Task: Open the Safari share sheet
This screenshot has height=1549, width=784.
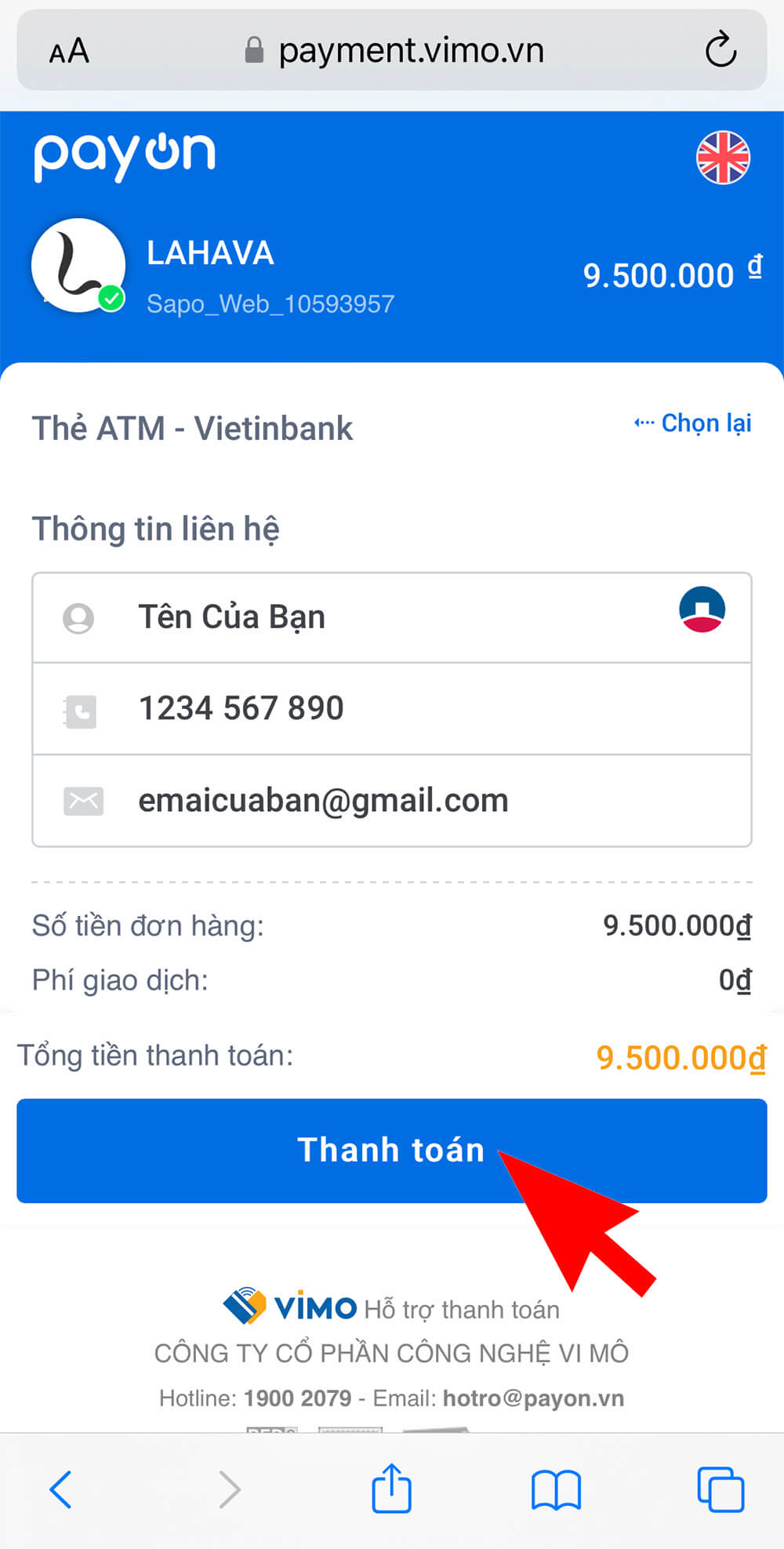Action: (x=391, y=1488)
